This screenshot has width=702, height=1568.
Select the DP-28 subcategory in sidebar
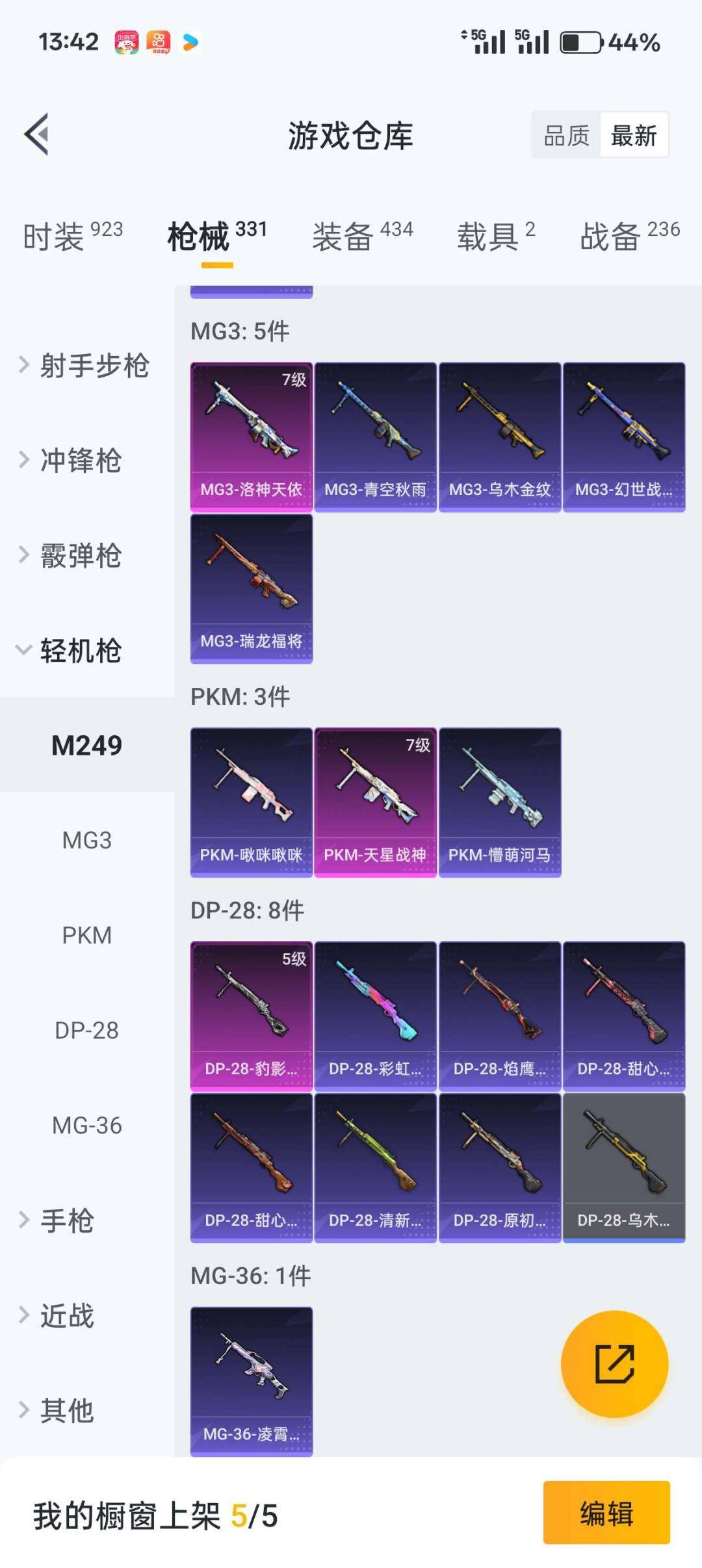(x=86, y=1030)
